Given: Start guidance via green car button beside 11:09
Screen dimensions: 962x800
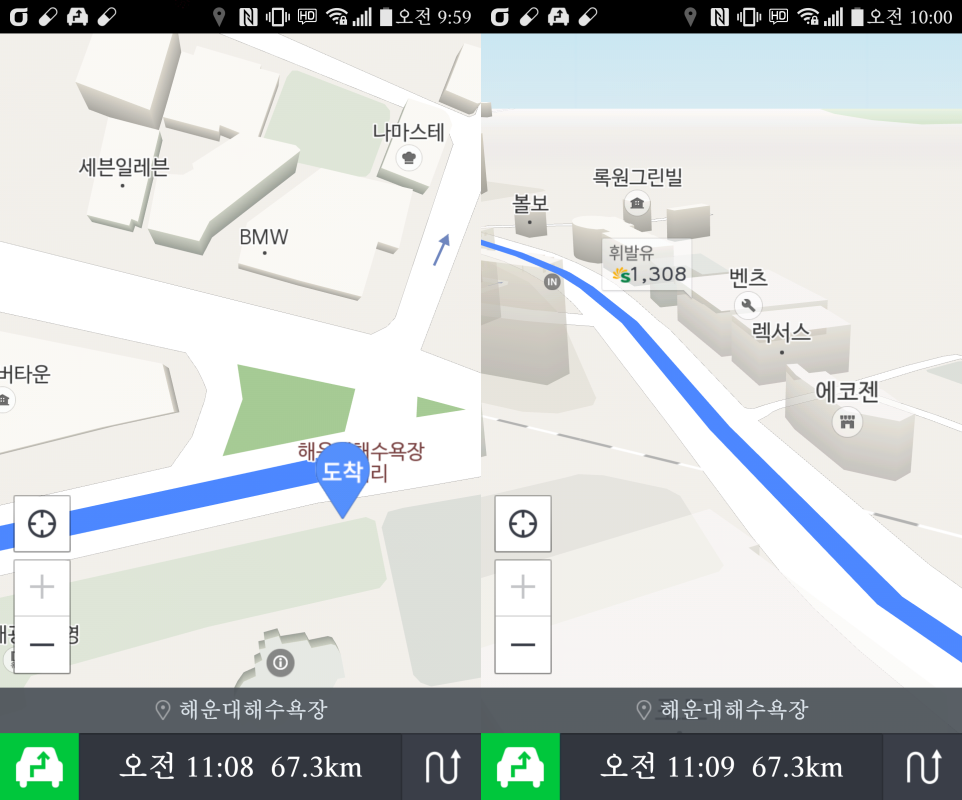Looking at the screenshot, I should click(x=520, y=767).
